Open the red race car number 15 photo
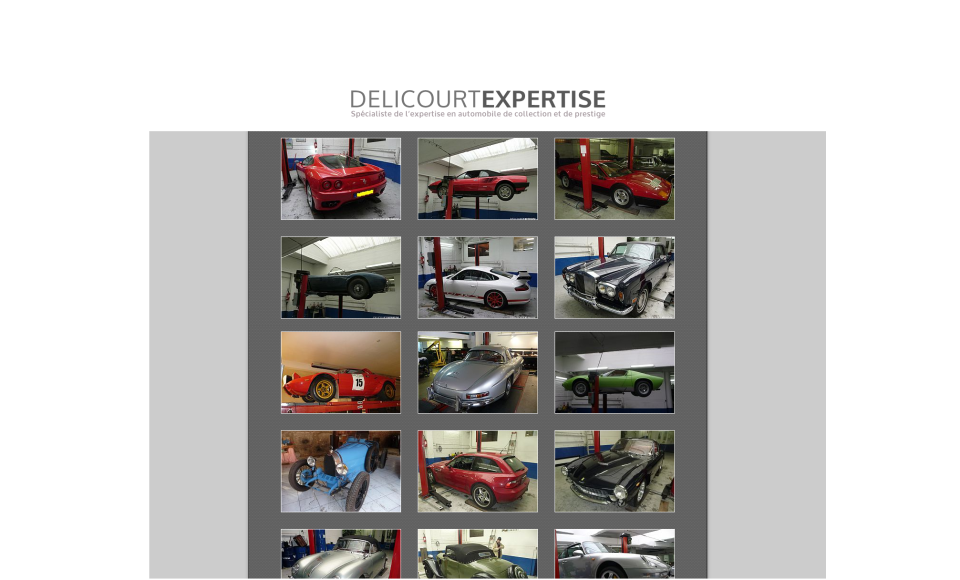 point(341,372)
